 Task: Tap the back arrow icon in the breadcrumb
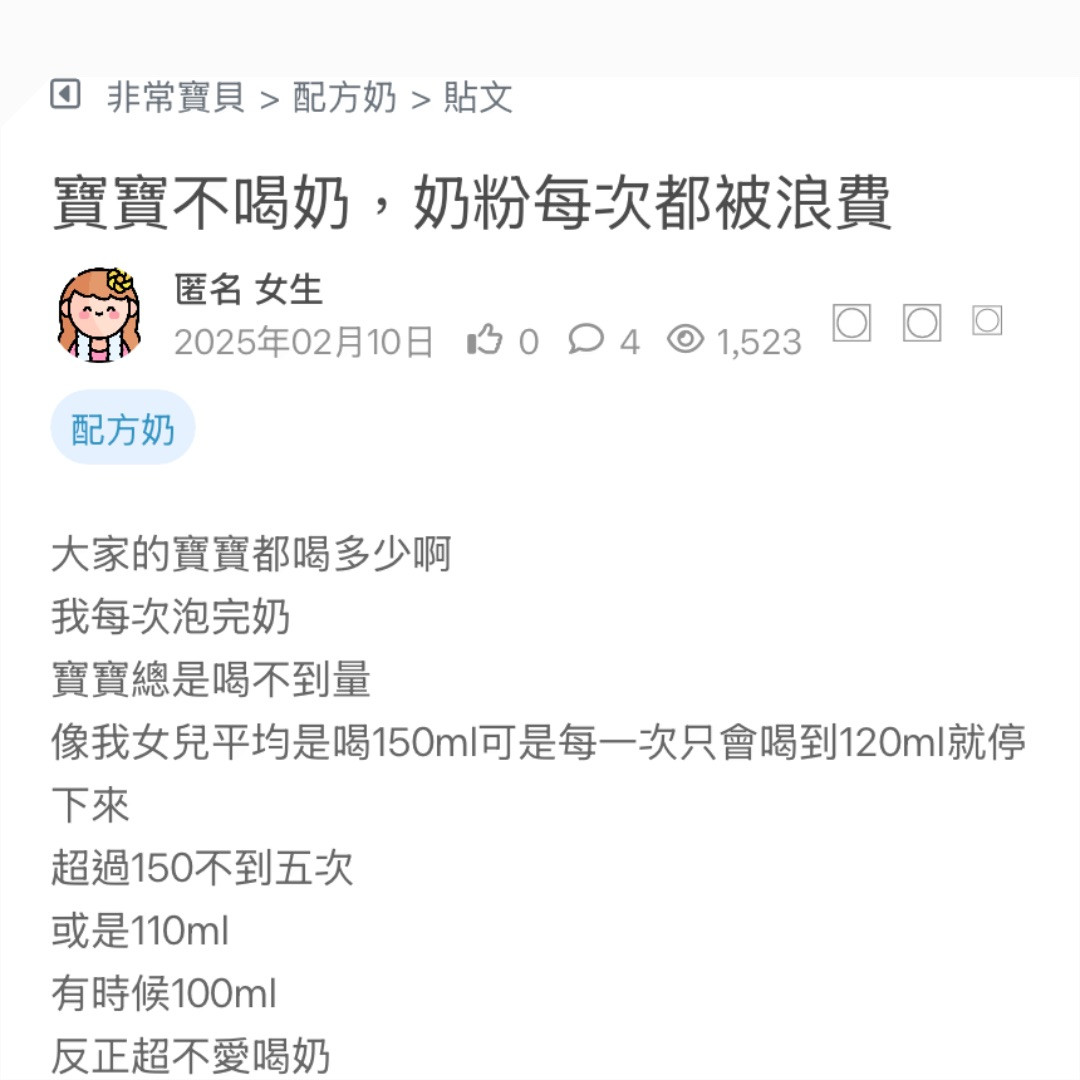coord(65,96)
